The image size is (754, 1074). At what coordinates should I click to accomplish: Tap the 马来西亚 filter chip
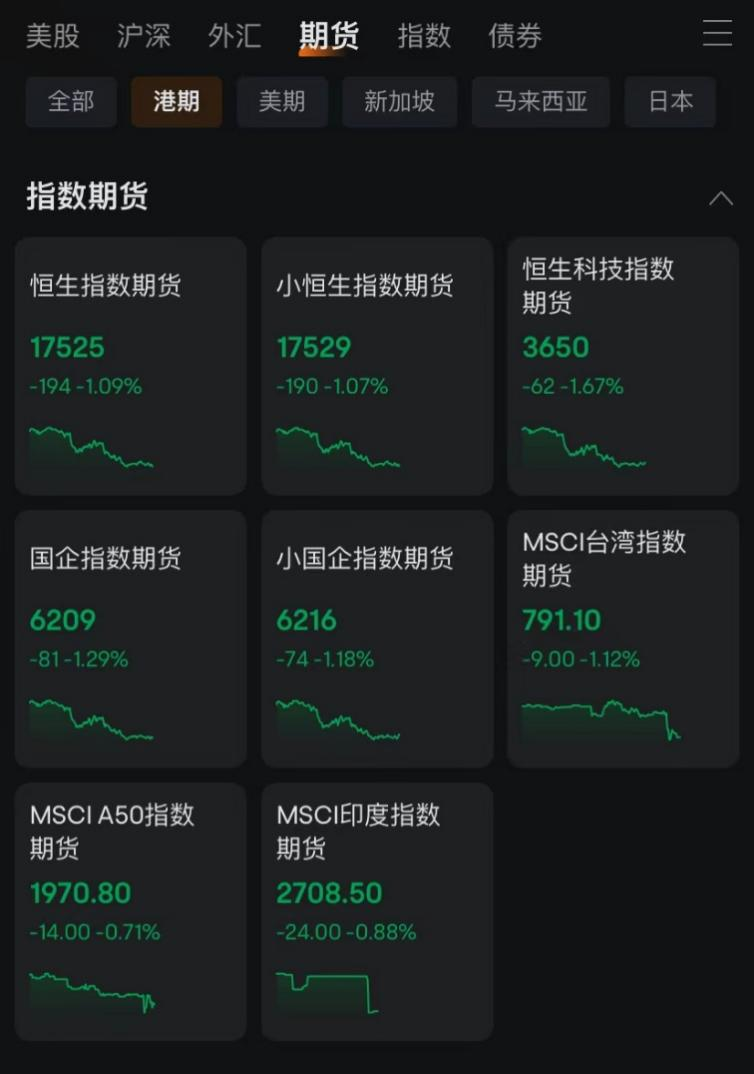pos(540,102)
